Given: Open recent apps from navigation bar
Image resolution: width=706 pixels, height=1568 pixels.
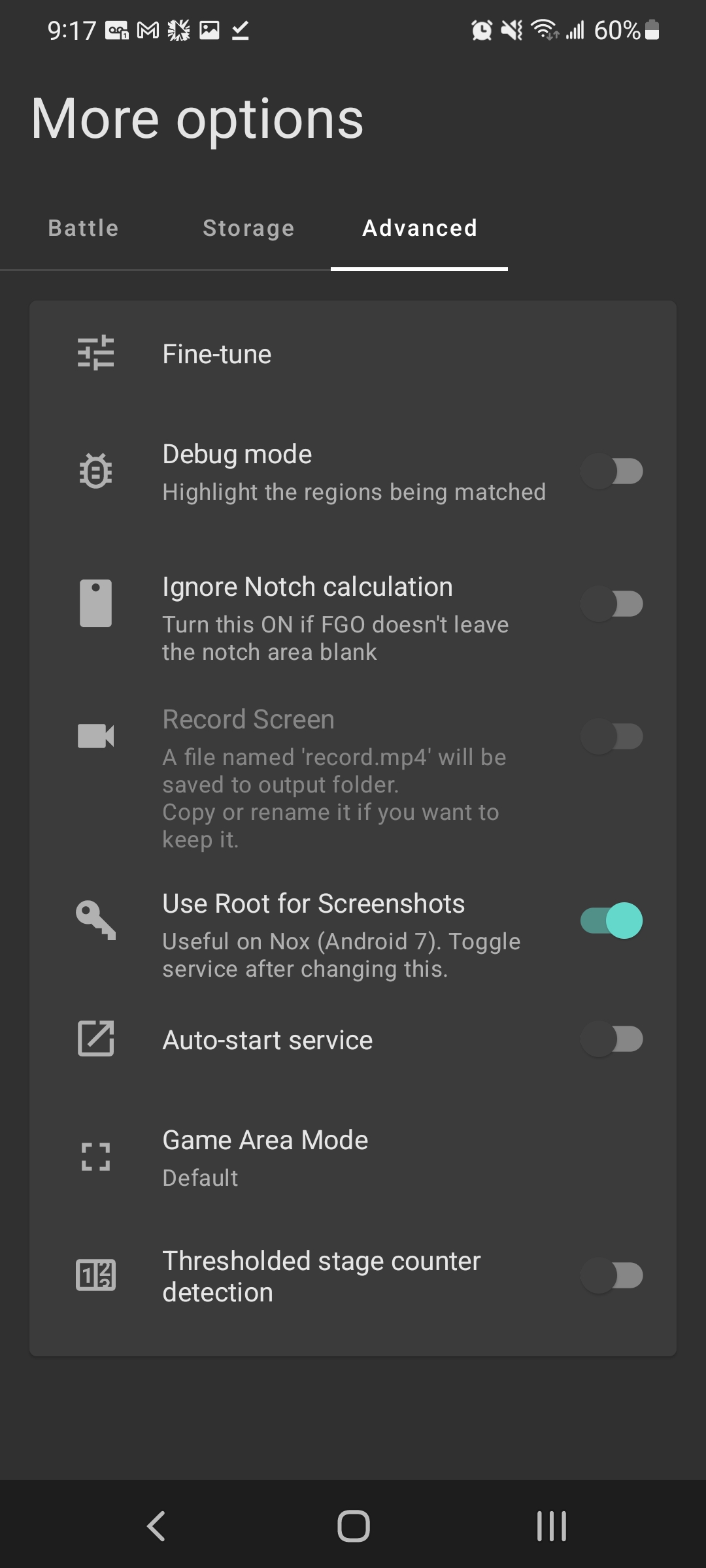Looking at the screenshot, I should [x=551, y=1526].
